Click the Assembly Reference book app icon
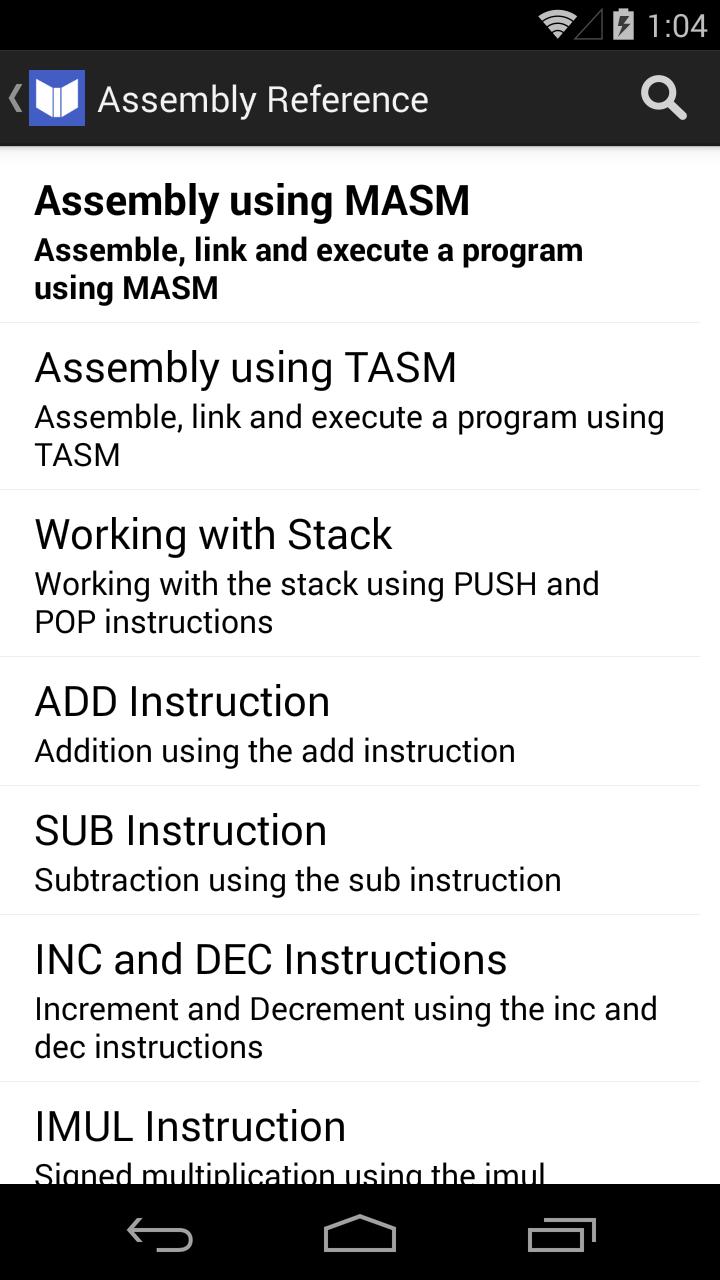The image size is (720, 1280). (x=55, y=97)
